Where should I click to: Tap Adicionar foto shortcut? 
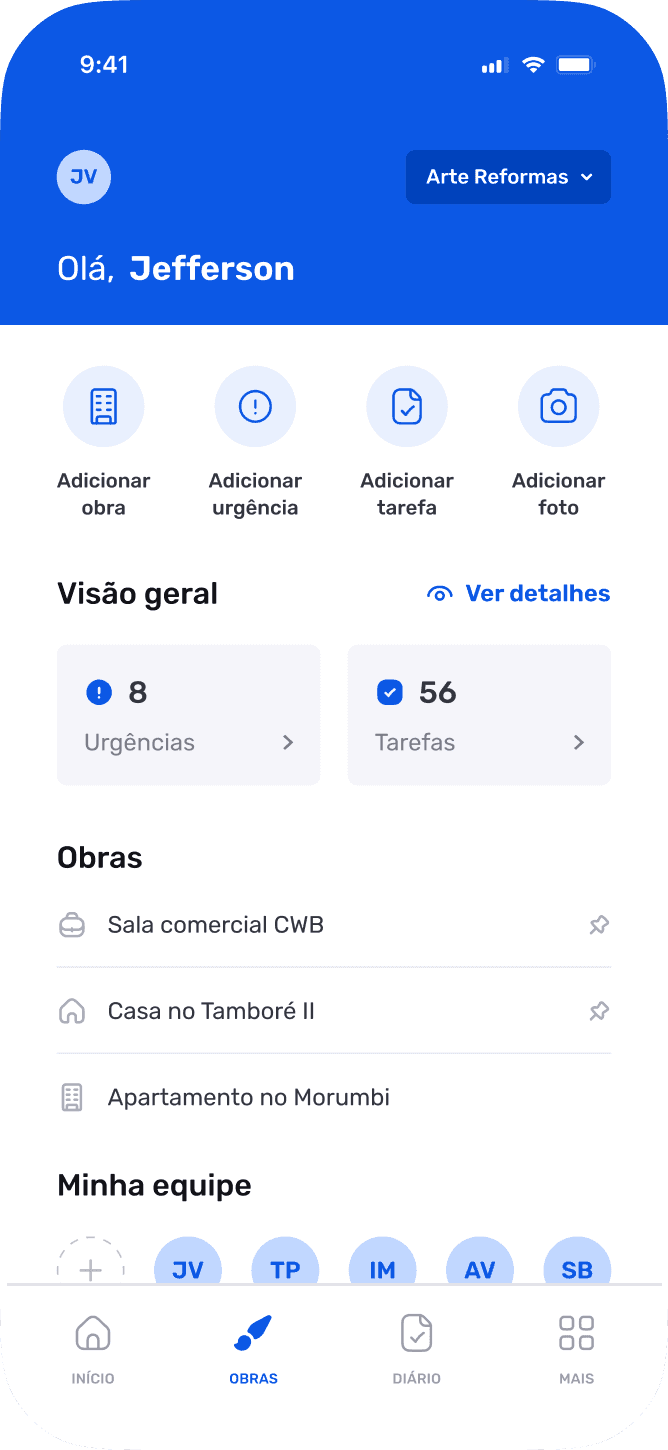pos(558,407)
